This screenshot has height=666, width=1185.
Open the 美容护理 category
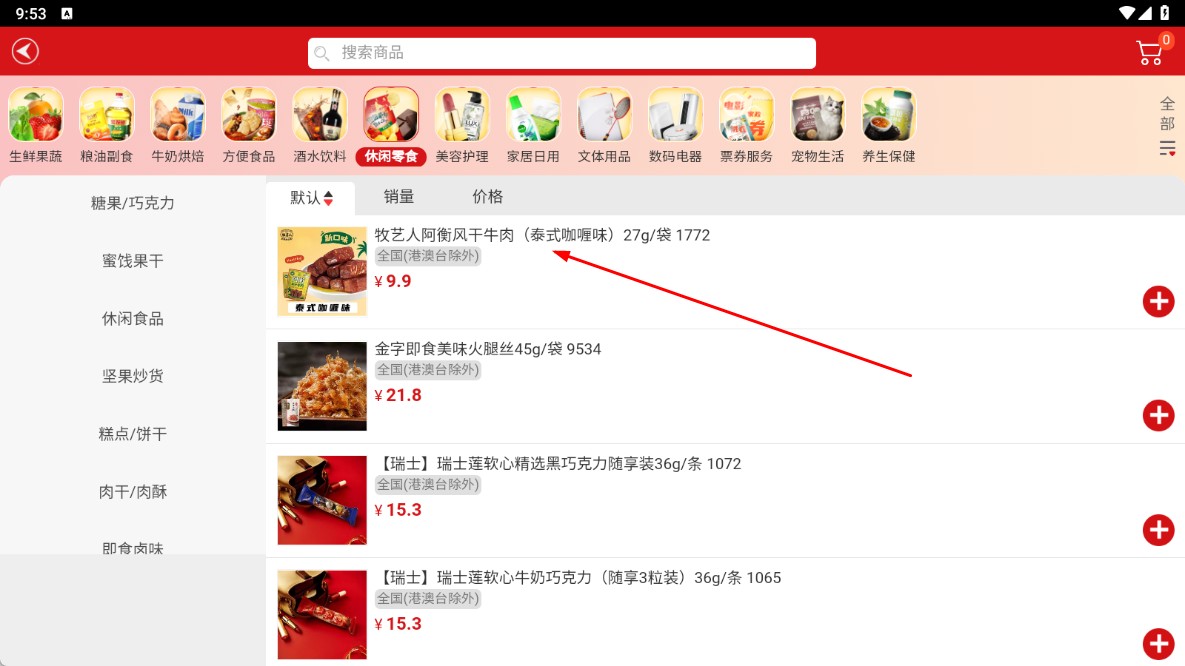(462, 125)
